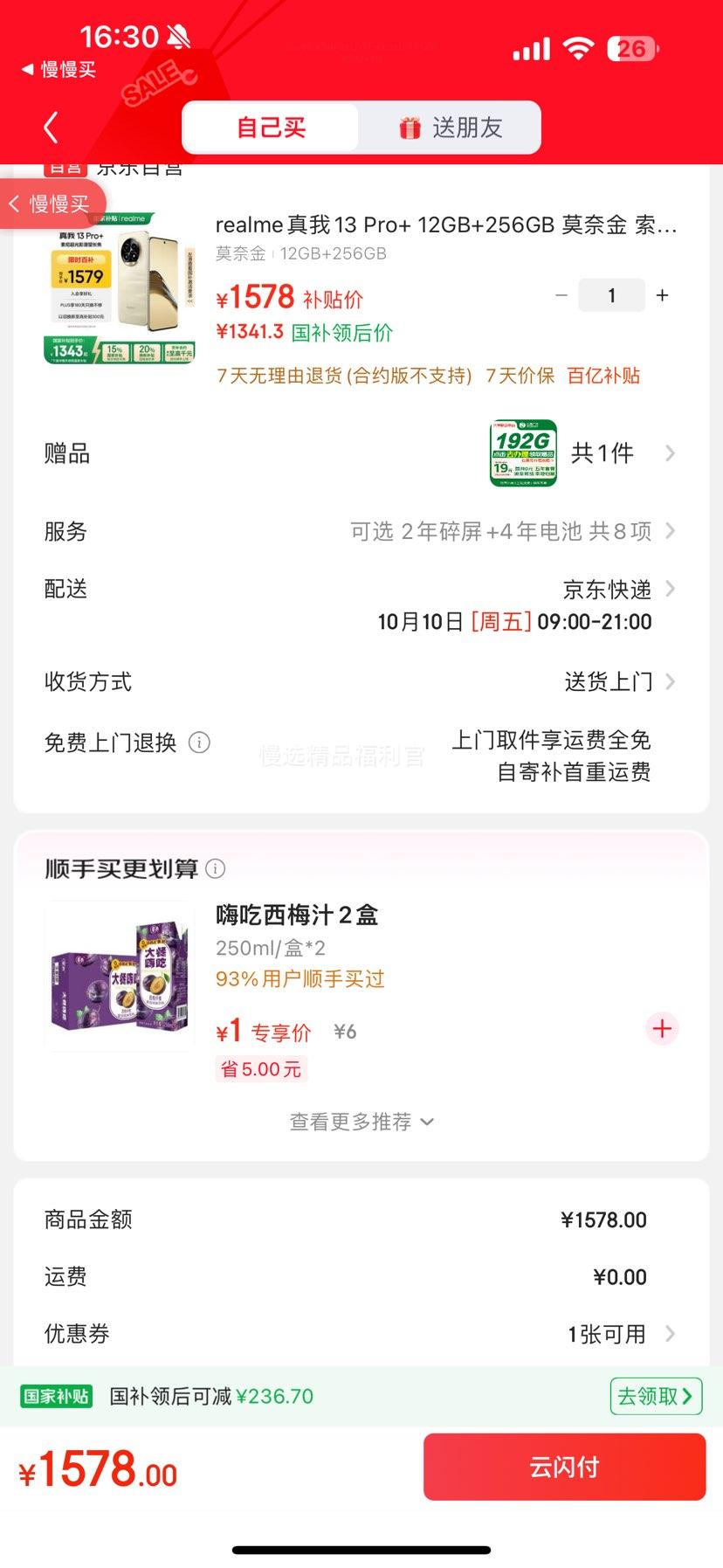Open the 赠品 gift row
Screen dimensions: 723x1568
pyautogui.click(x=361, y=453)
